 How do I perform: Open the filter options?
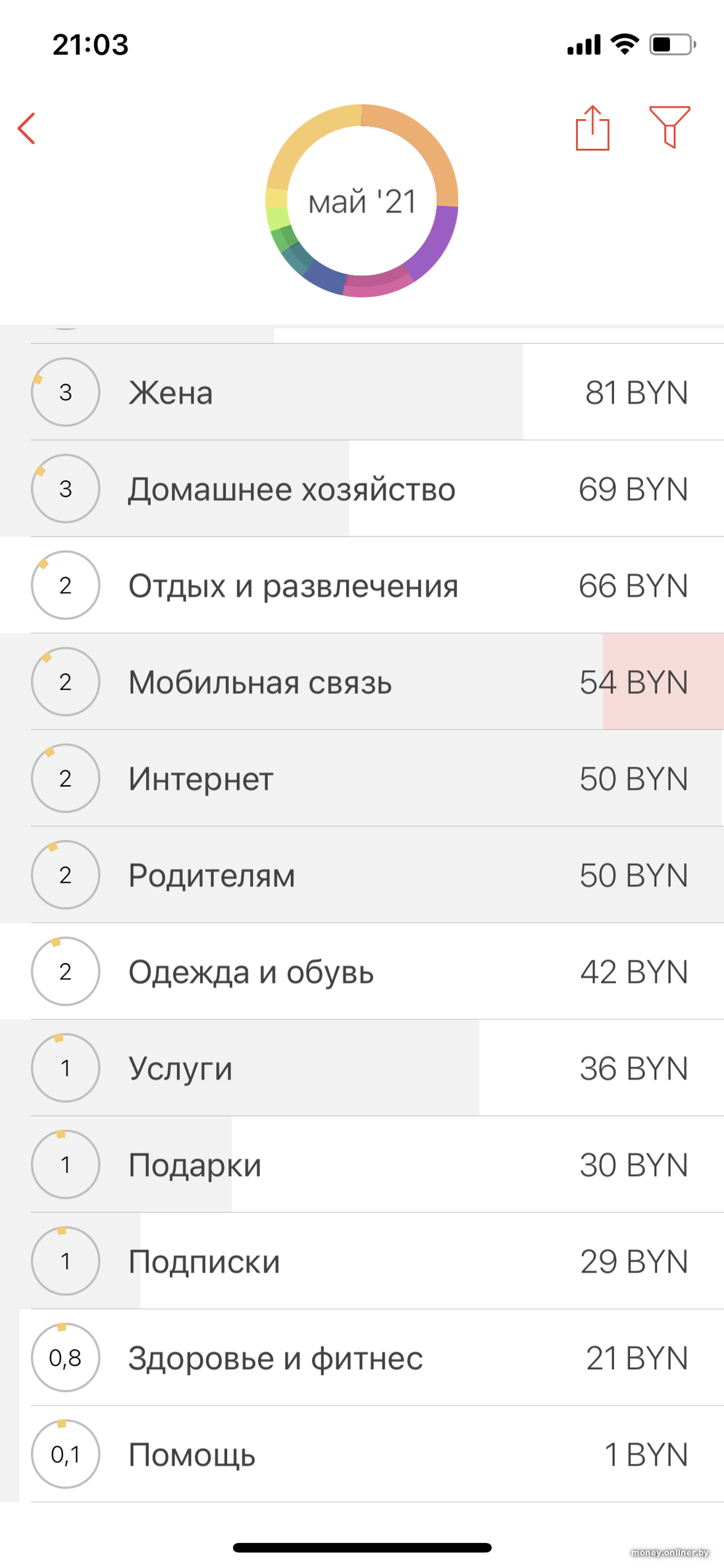(x=669, y=126)
